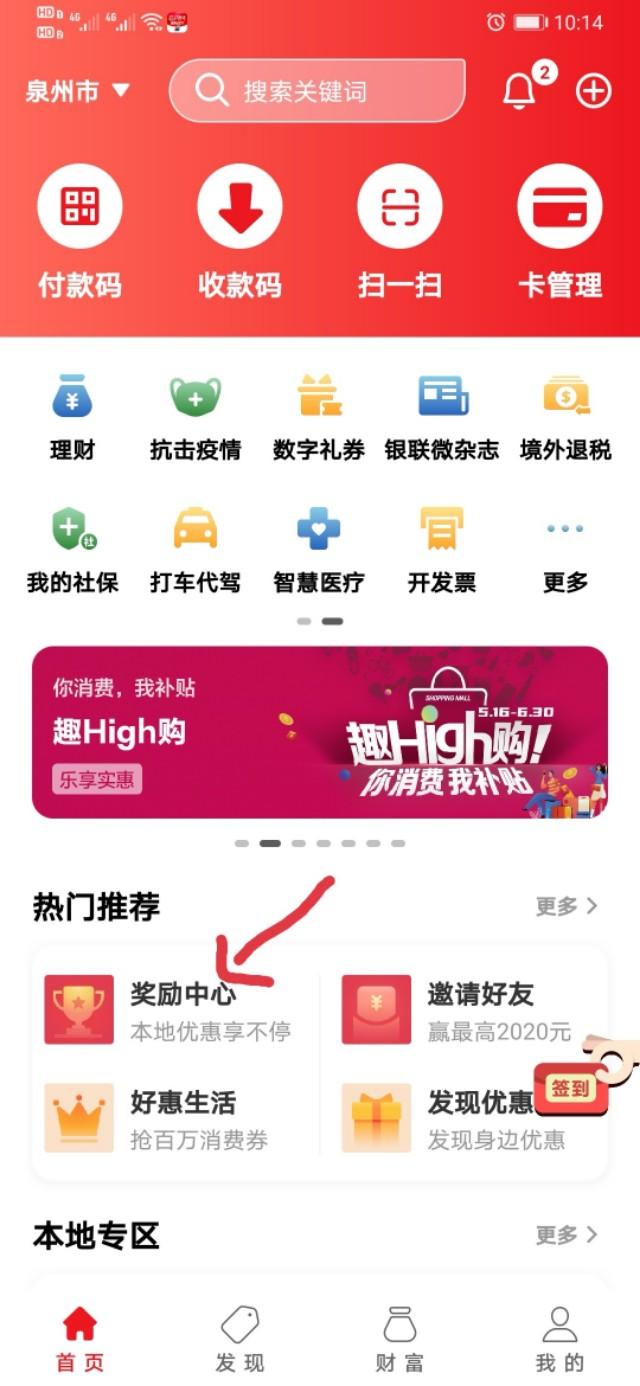640x1386 pixels.
Task: Select 打车代驾 service
Action: coord(195,550)
